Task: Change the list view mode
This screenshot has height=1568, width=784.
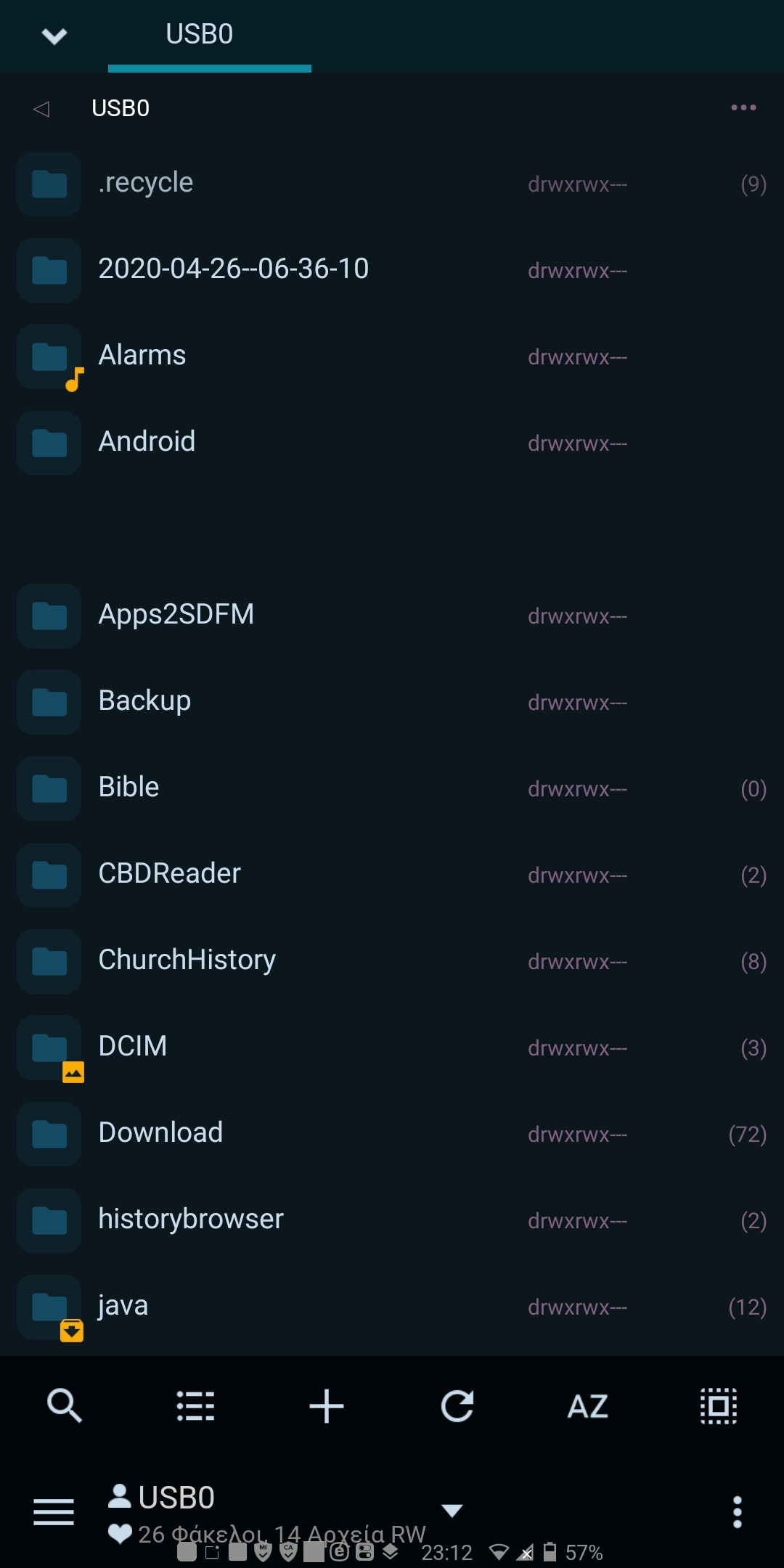Action: [195, 1406]
